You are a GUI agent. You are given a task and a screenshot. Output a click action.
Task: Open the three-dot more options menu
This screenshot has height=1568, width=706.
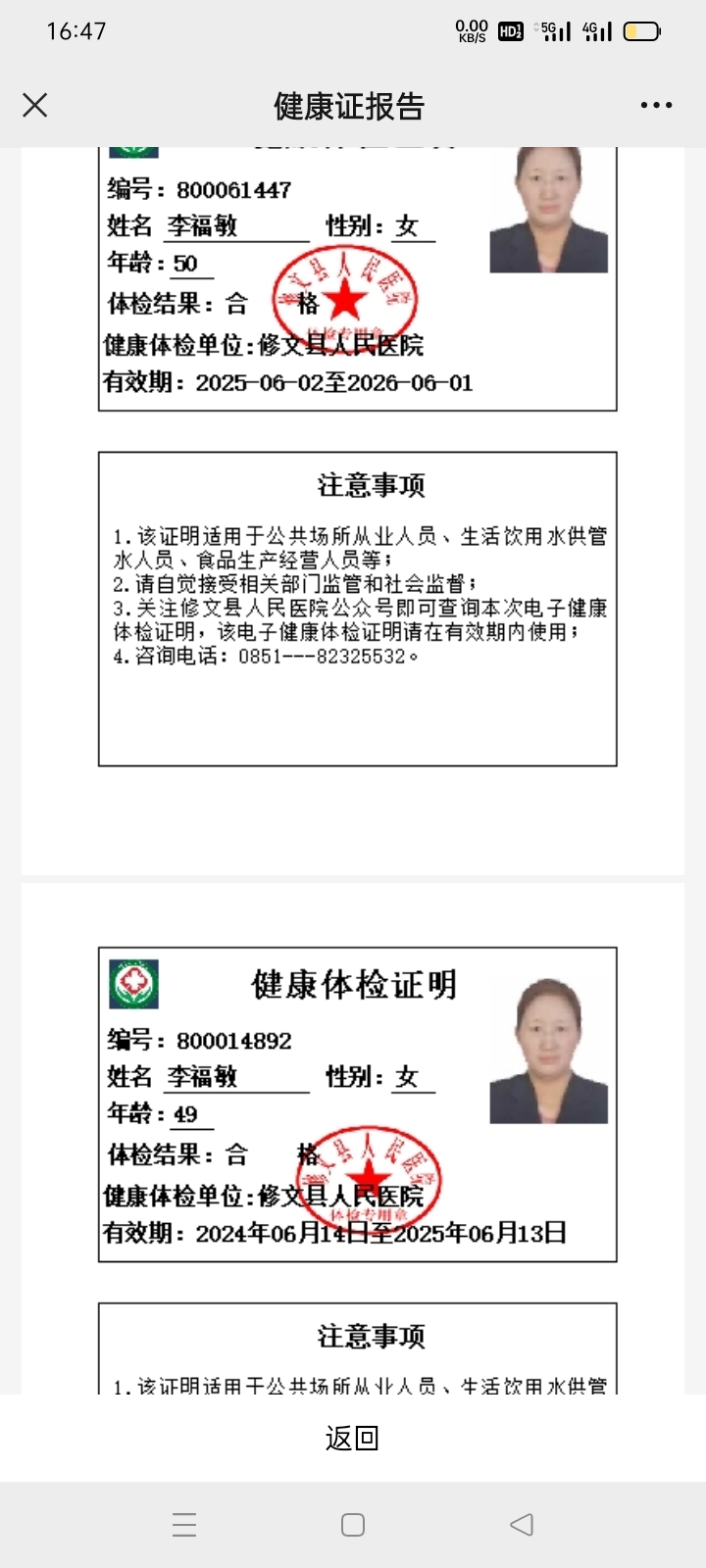656,105
